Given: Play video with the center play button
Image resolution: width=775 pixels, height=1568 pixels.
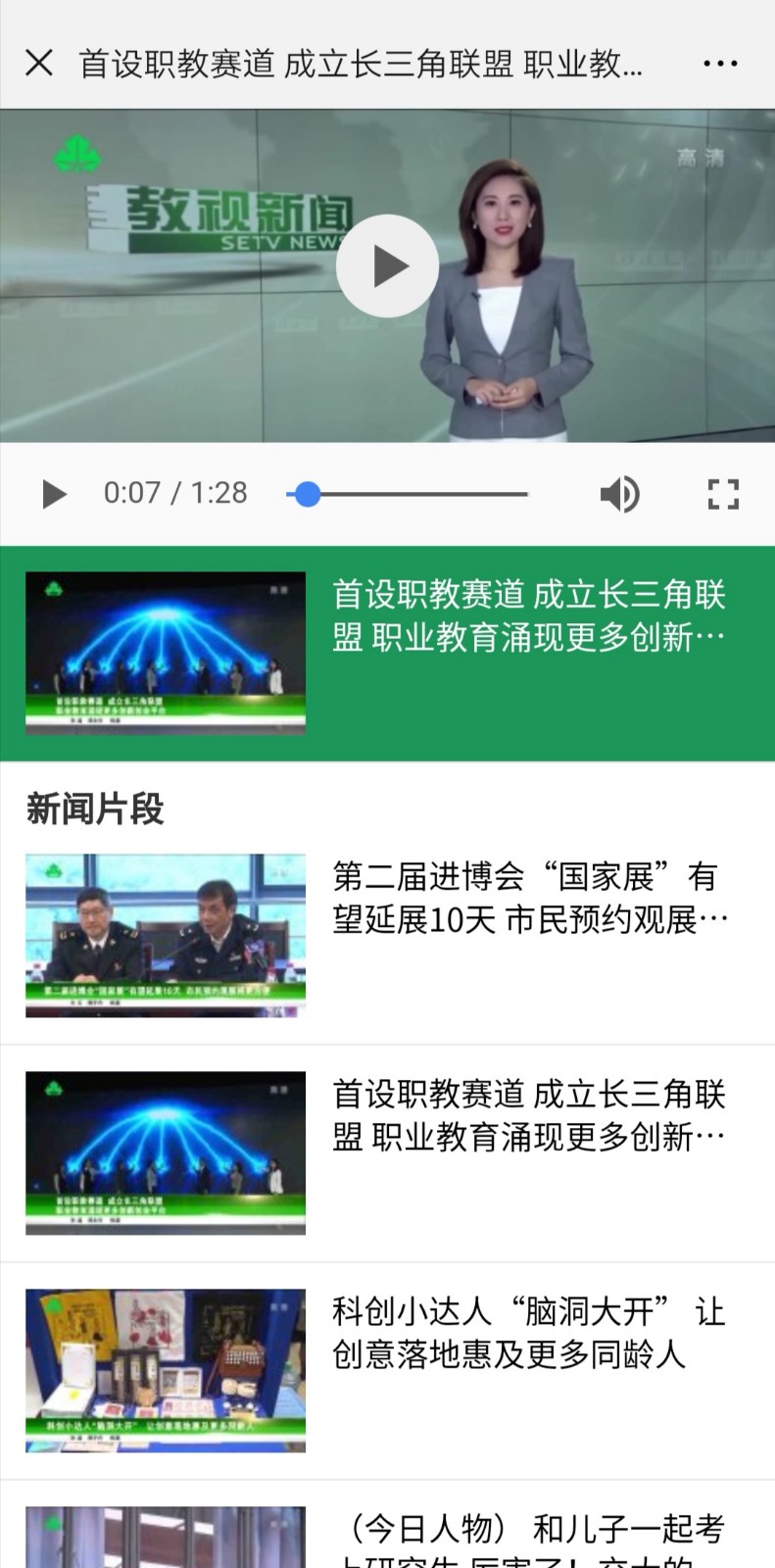Looking at the screenshot, I should pyautogui.click(x=387, y=266).
